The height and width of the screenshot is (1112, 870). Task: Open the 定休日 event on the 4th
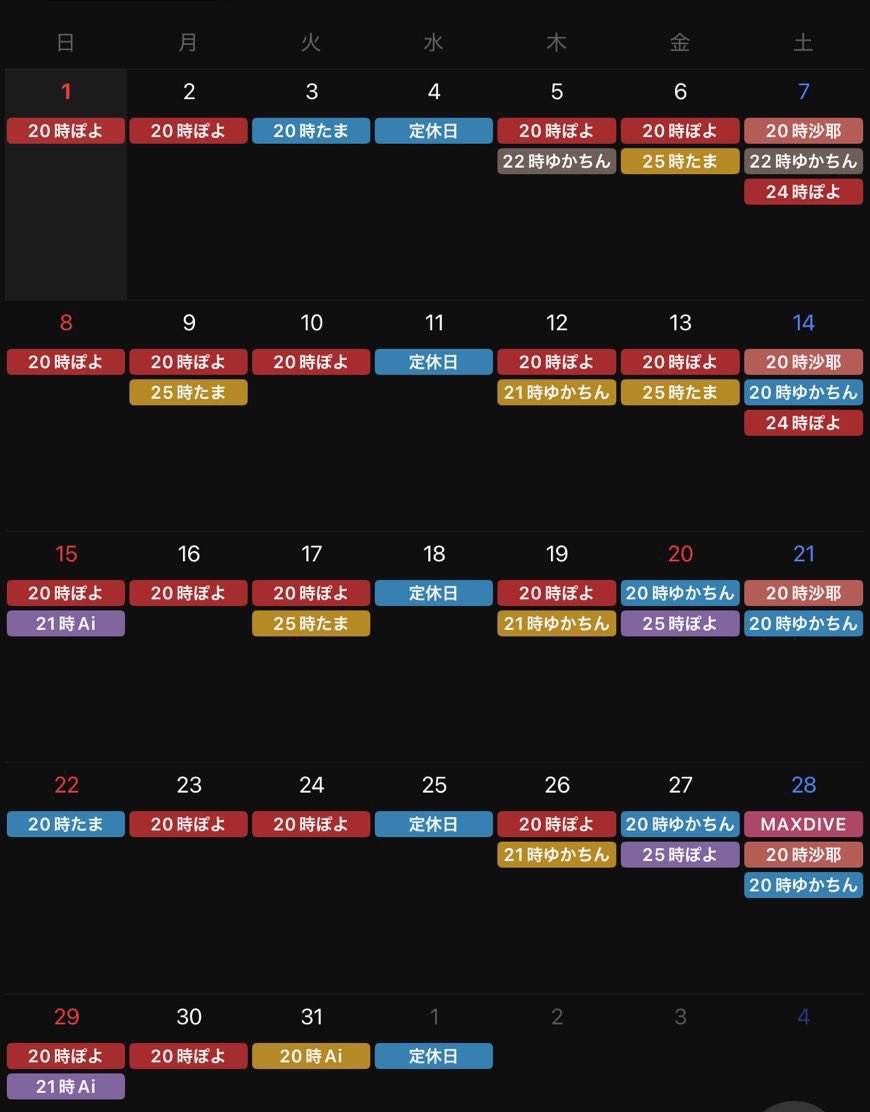coord(434,131)
